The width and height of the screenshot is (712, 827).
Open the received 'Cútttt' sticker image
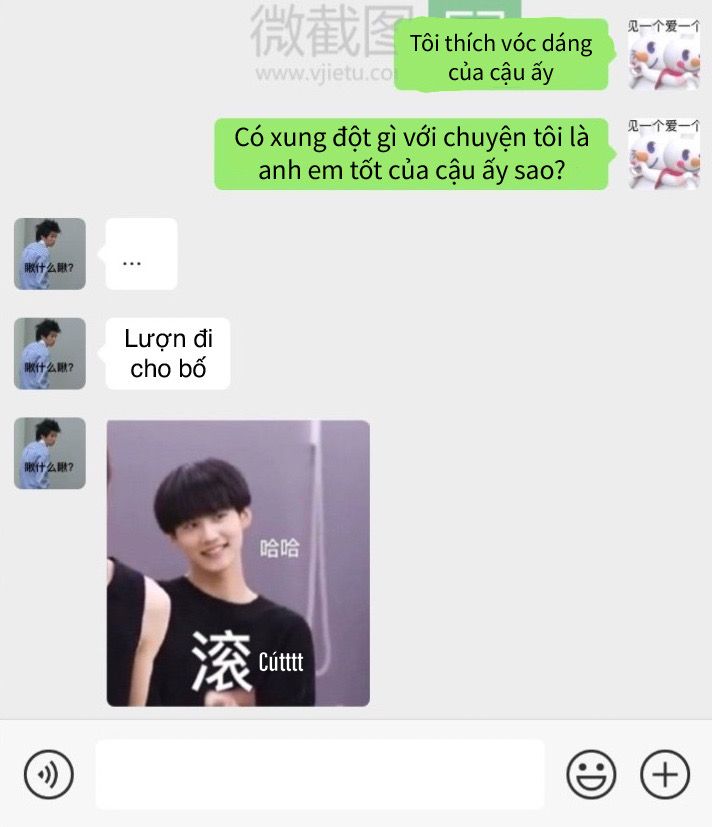[x=238, y=563]
